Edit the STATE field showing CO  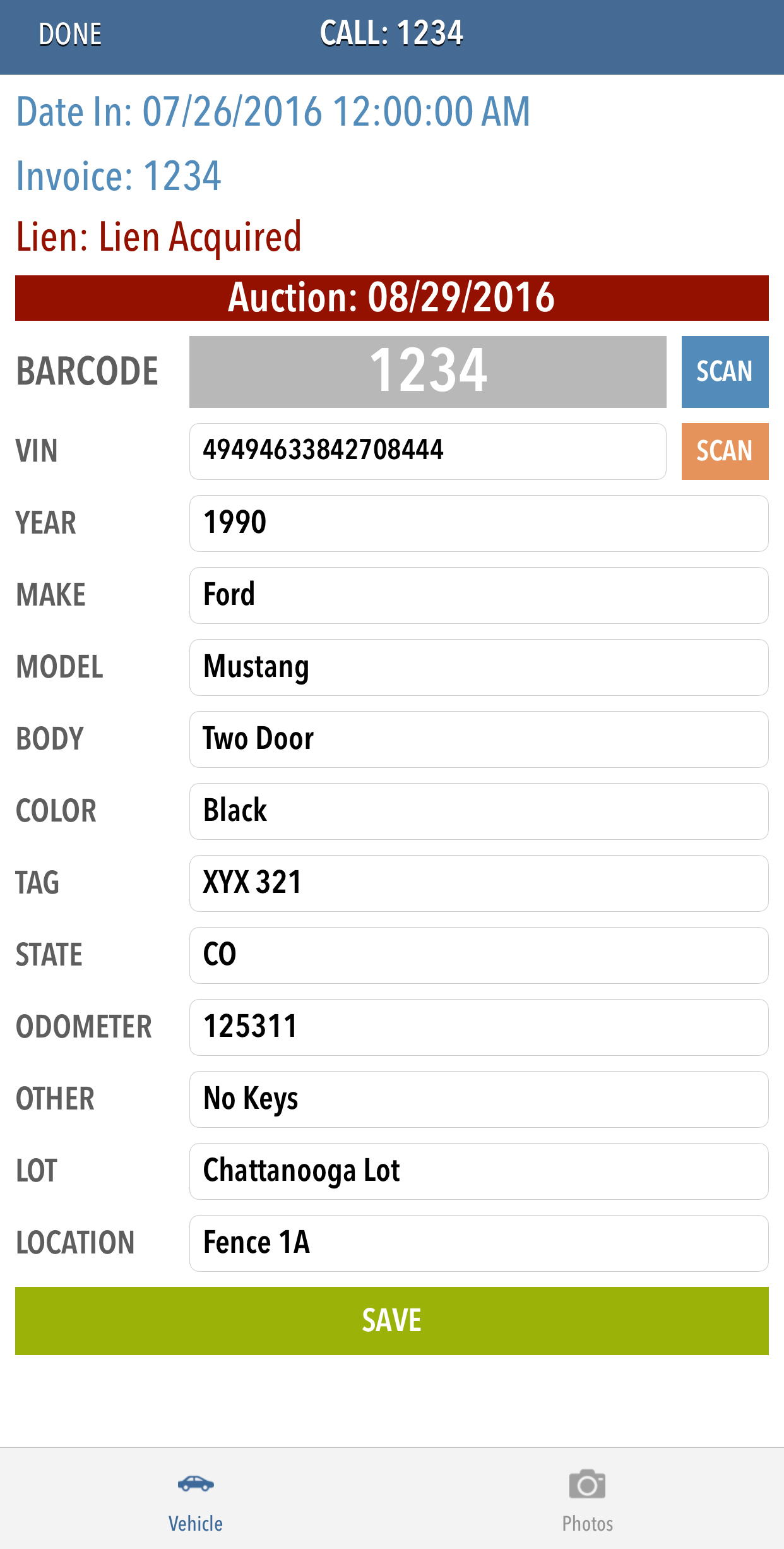pos(478,955)
